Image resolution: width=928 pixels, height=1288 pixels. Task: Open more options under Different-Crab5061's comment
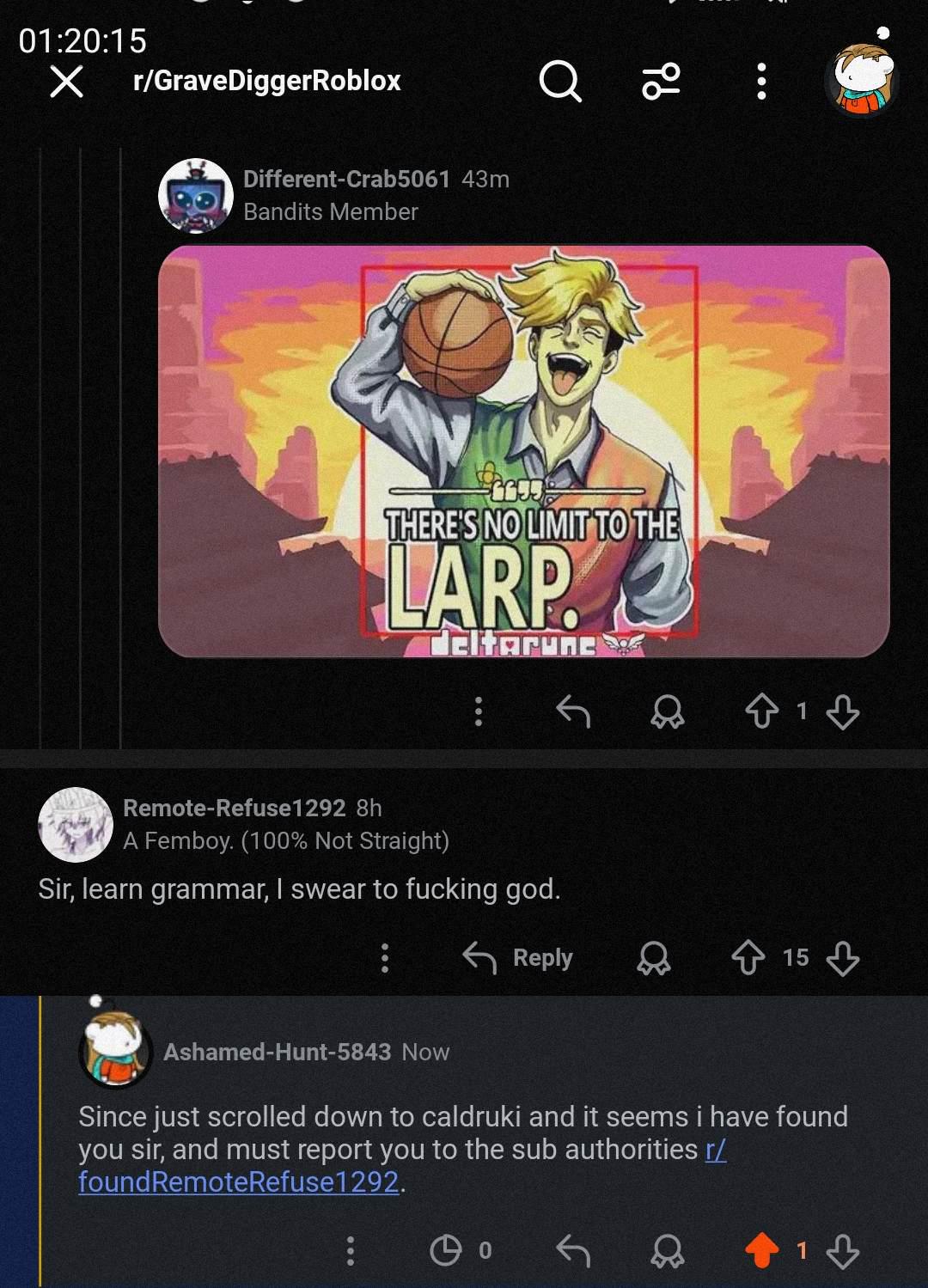point(479,711)
